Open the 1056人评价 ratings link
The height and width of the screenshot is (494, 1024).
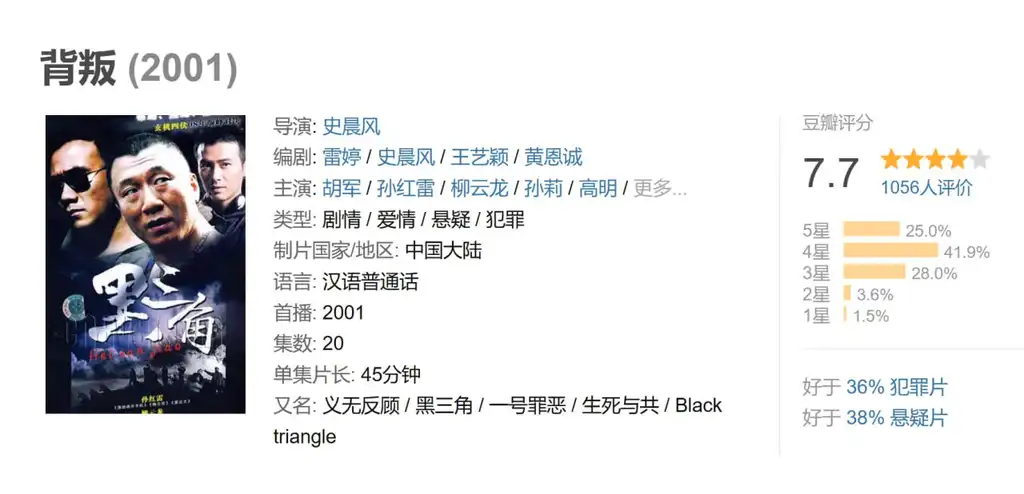coord(926,187)
